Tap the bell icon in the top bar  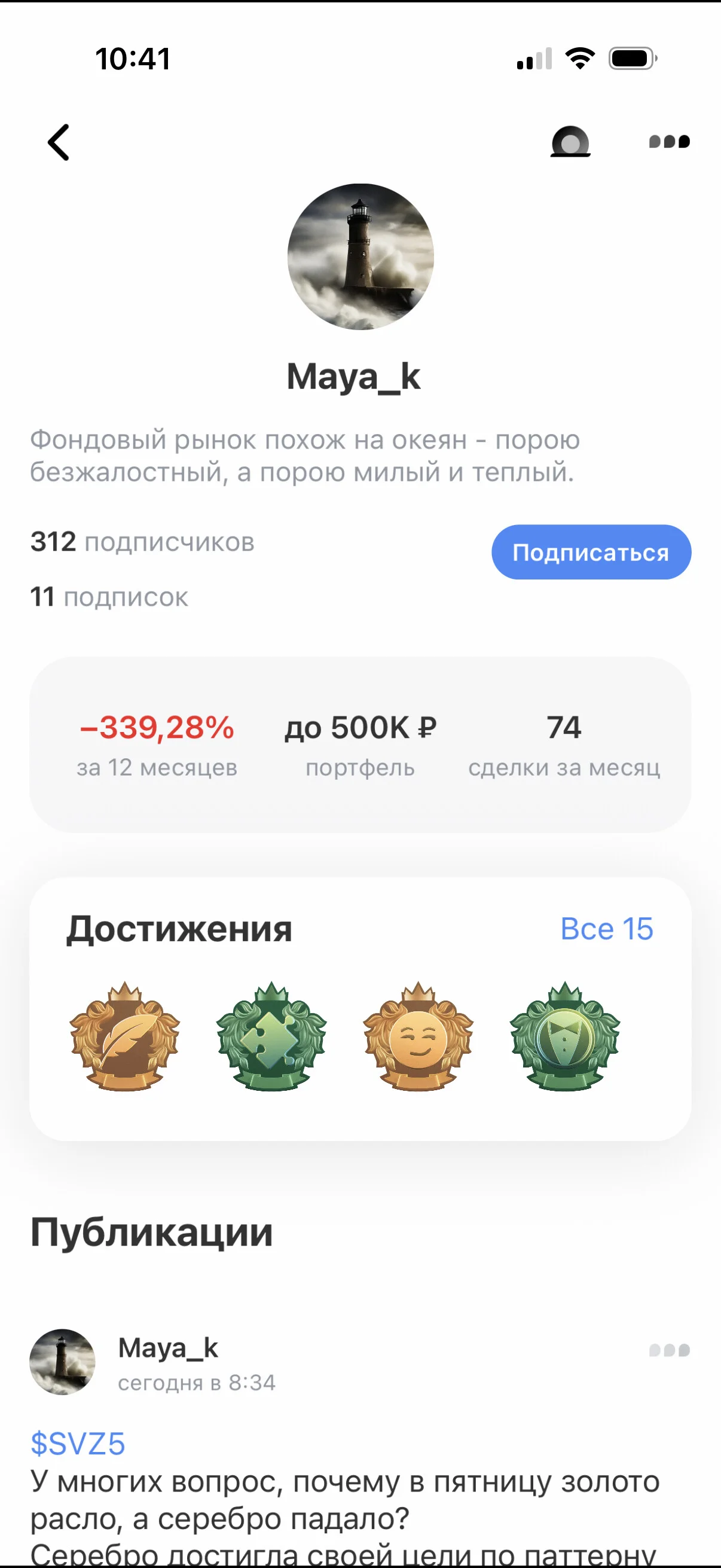tap(570, 141)
